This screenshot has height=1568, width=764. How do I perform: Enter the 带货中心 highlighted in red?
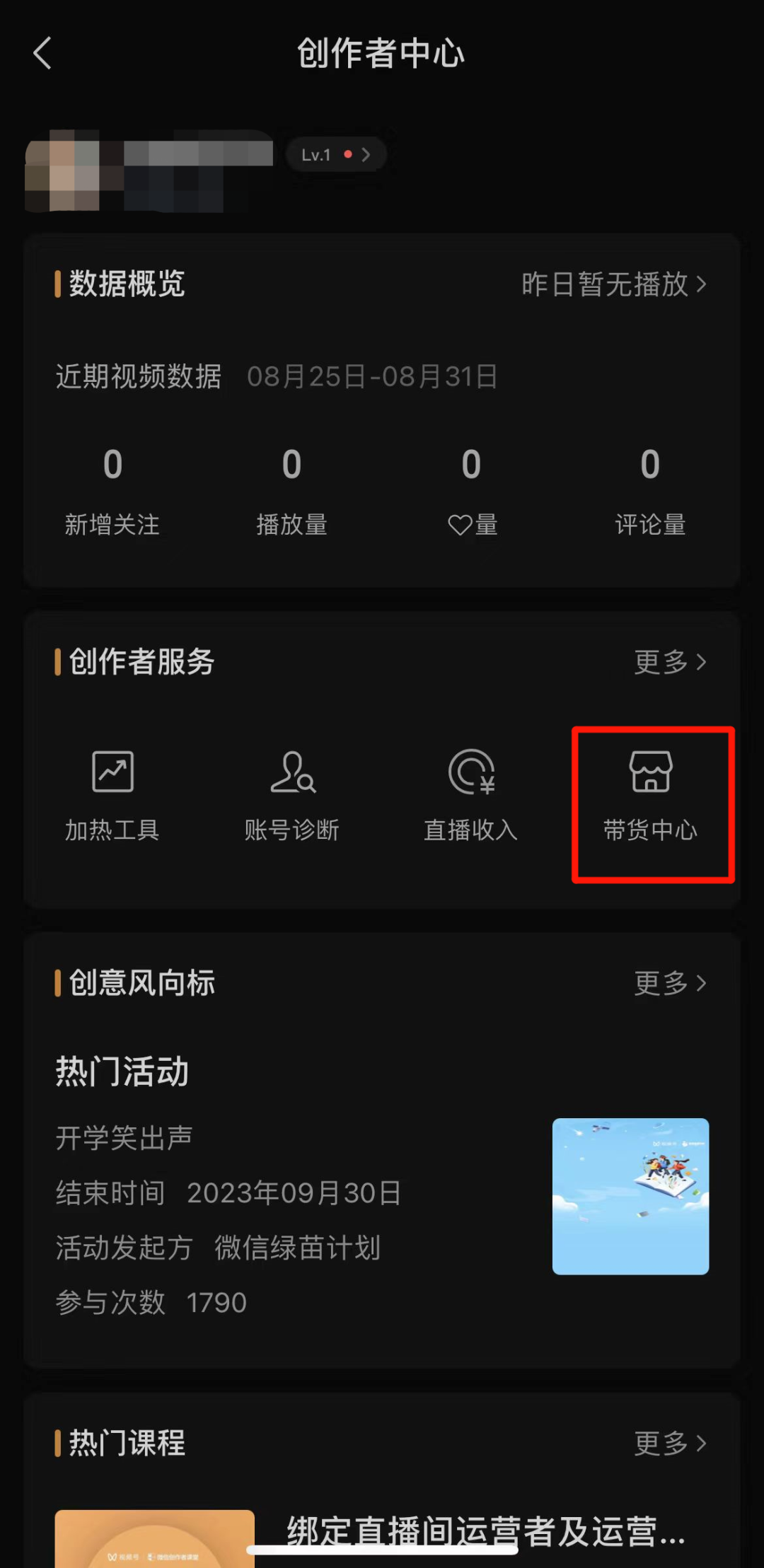[651, 803]
